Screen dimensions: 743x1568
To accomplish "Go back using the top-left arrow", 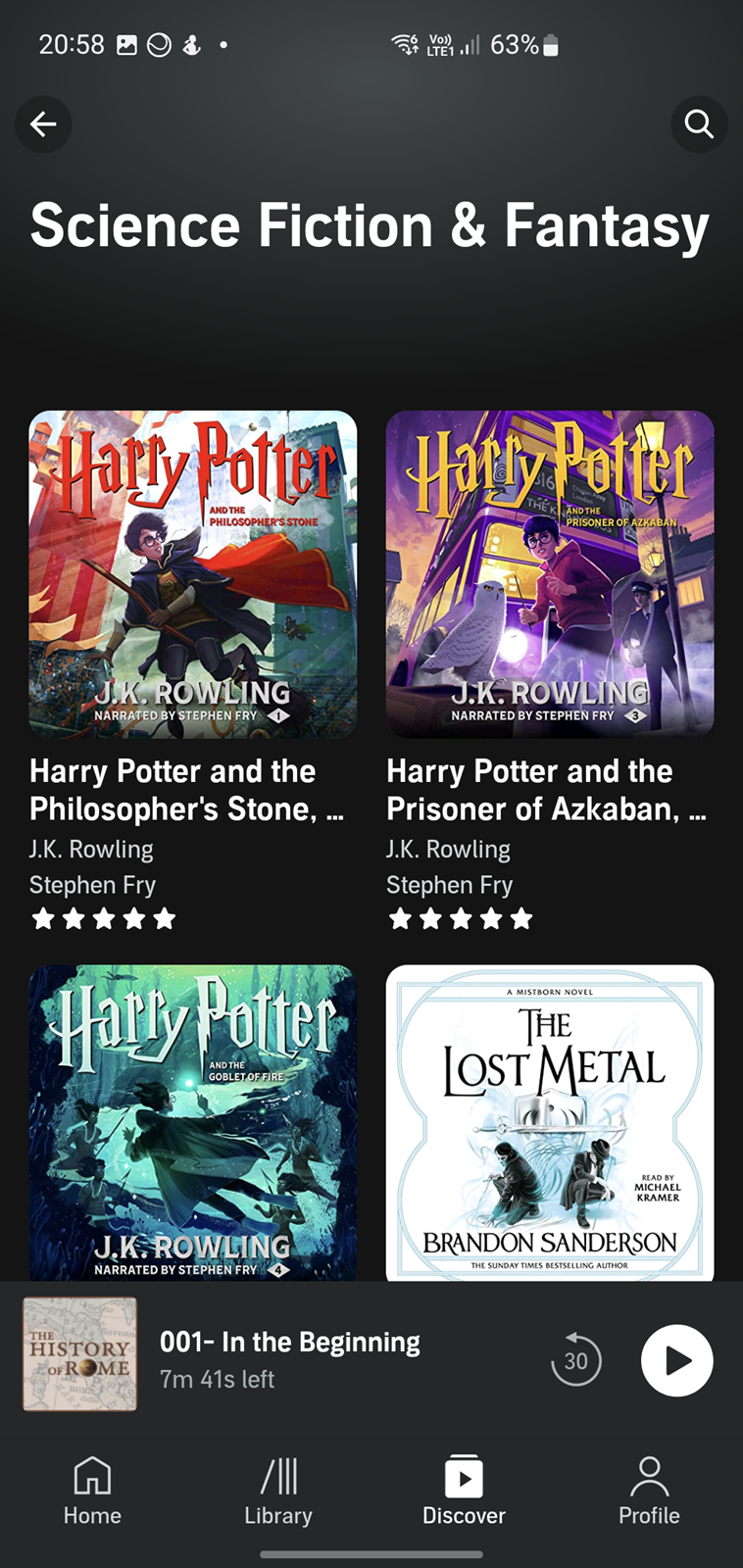I will tap(43, 124).
